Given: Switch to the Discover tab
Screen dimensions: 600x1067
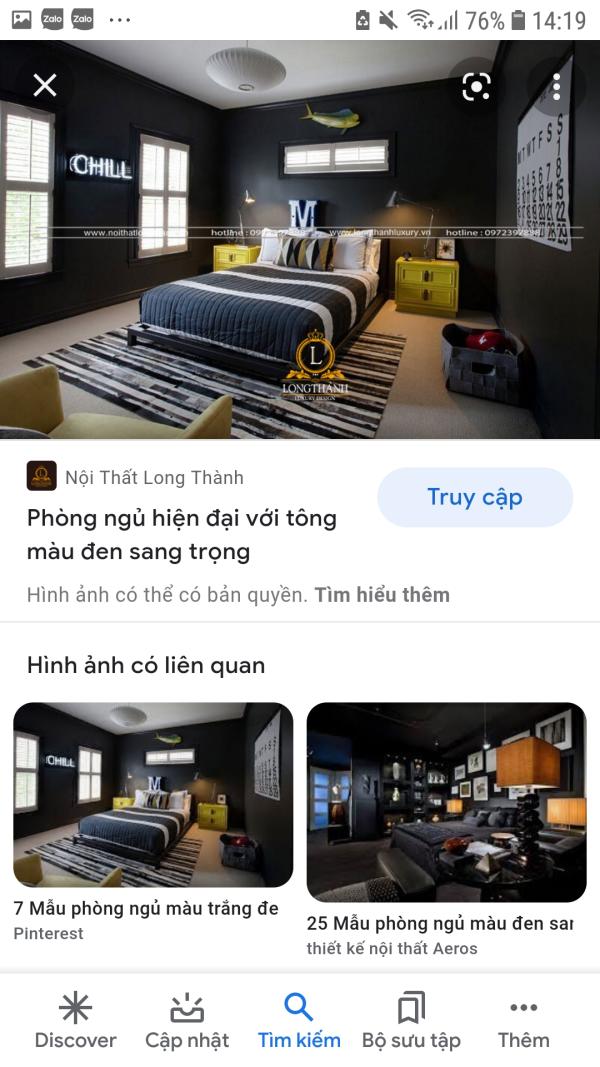Looking at the screenshot, I should (75, 1020).
